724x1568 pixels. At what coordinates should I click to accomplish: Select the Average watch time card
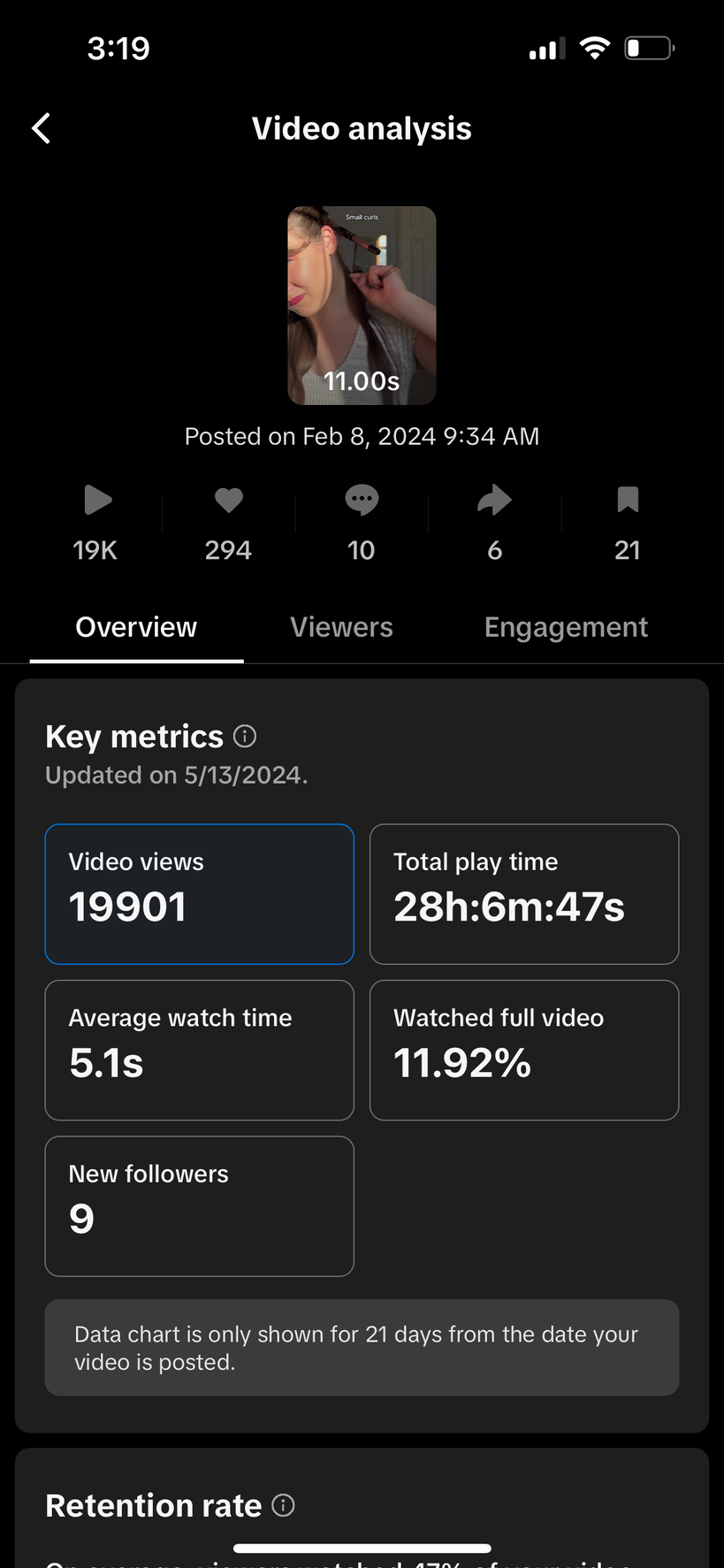pos(200,1050)
